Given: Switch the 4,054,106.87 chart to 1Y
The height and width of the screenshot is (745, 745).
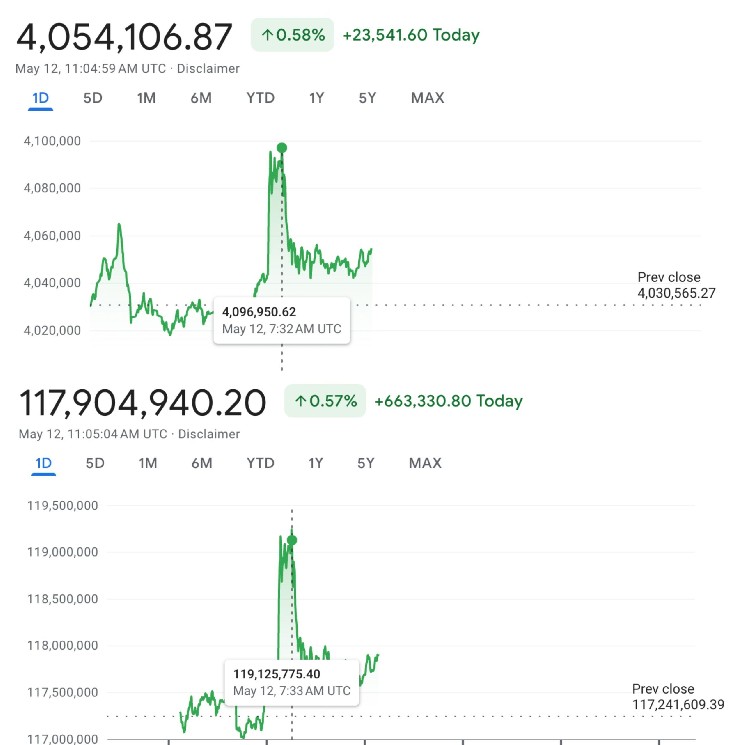Looking at the screenshot, I should [316, 98].
